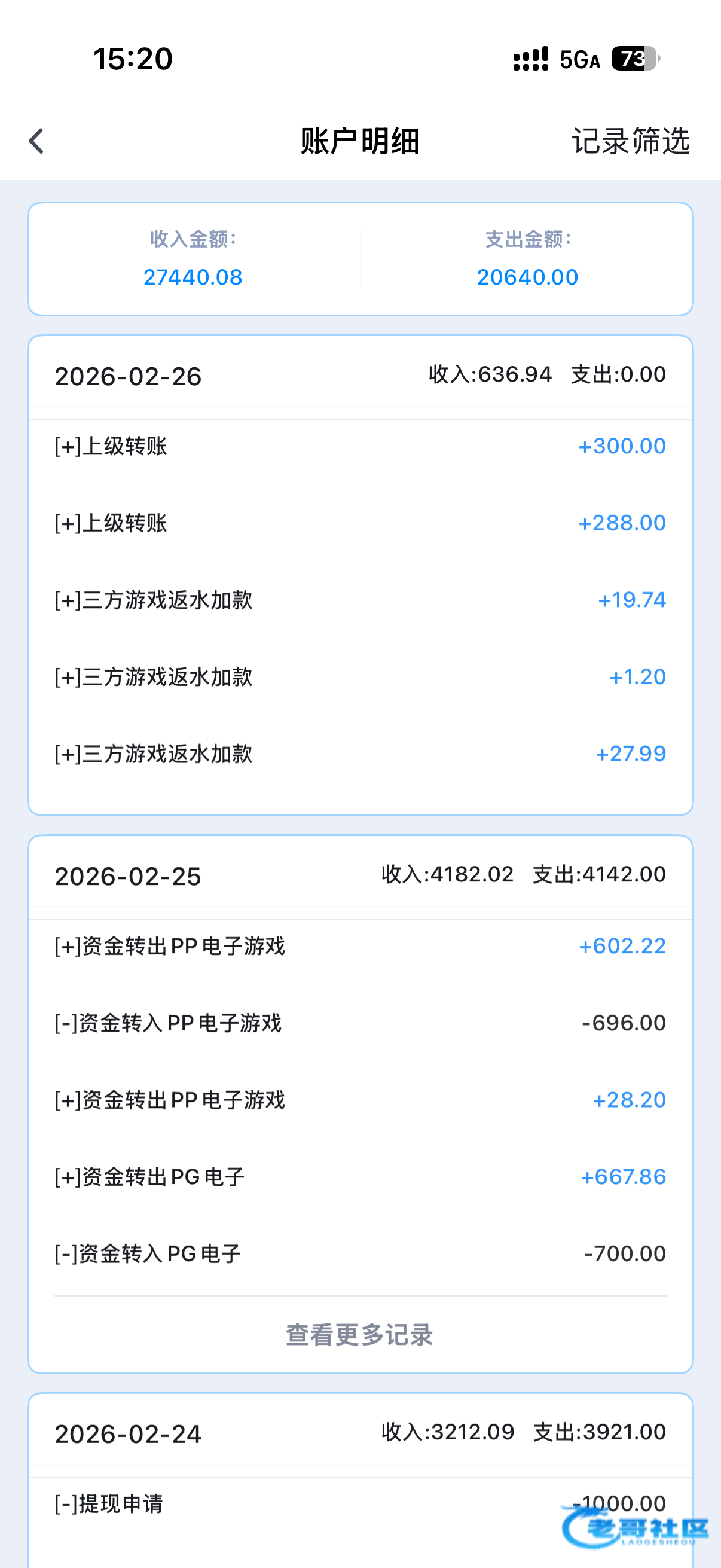Go back using the top-left arrow

point(36,141)
